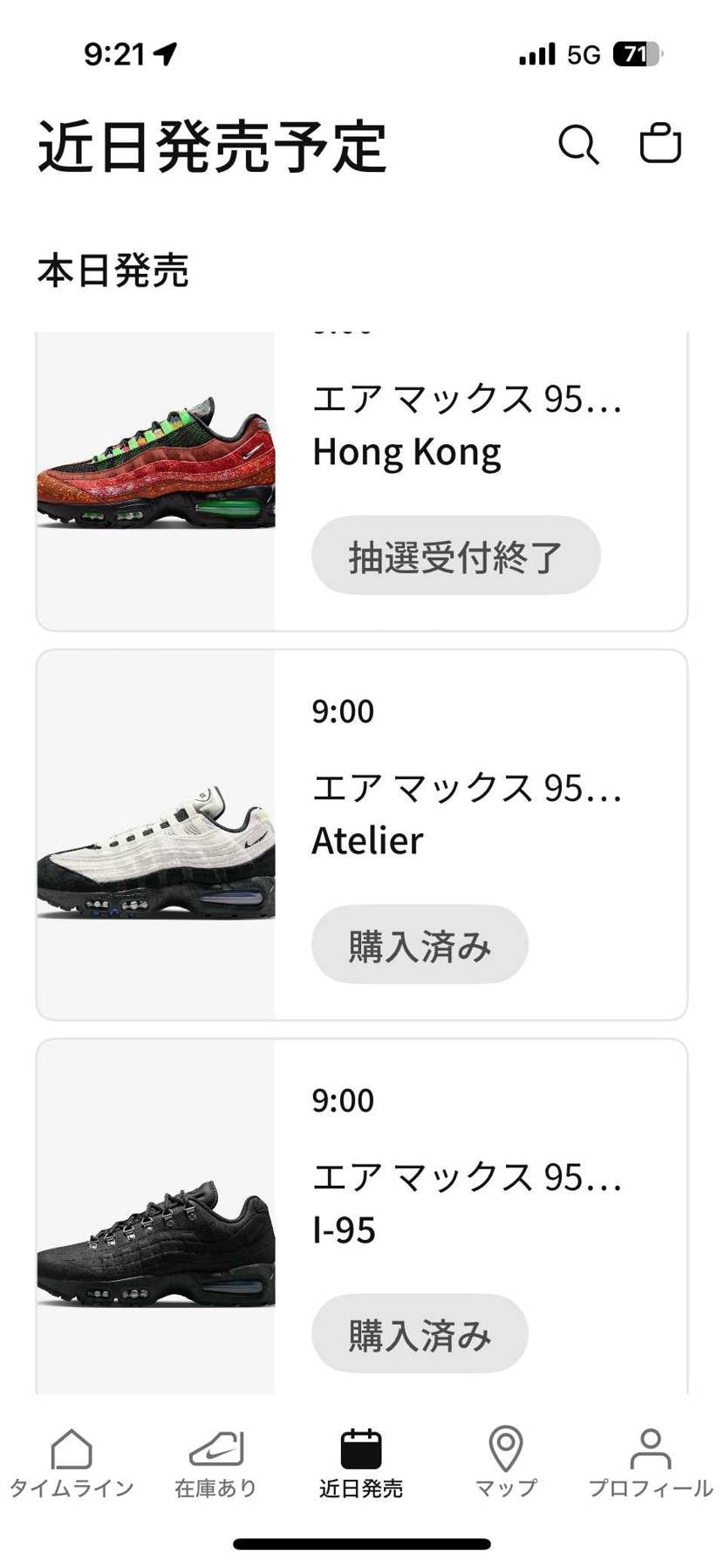The width and height of the screenshot is (724, 1568).
Task: Tap the 本日発売 section heading
Action: click(115, 270)
